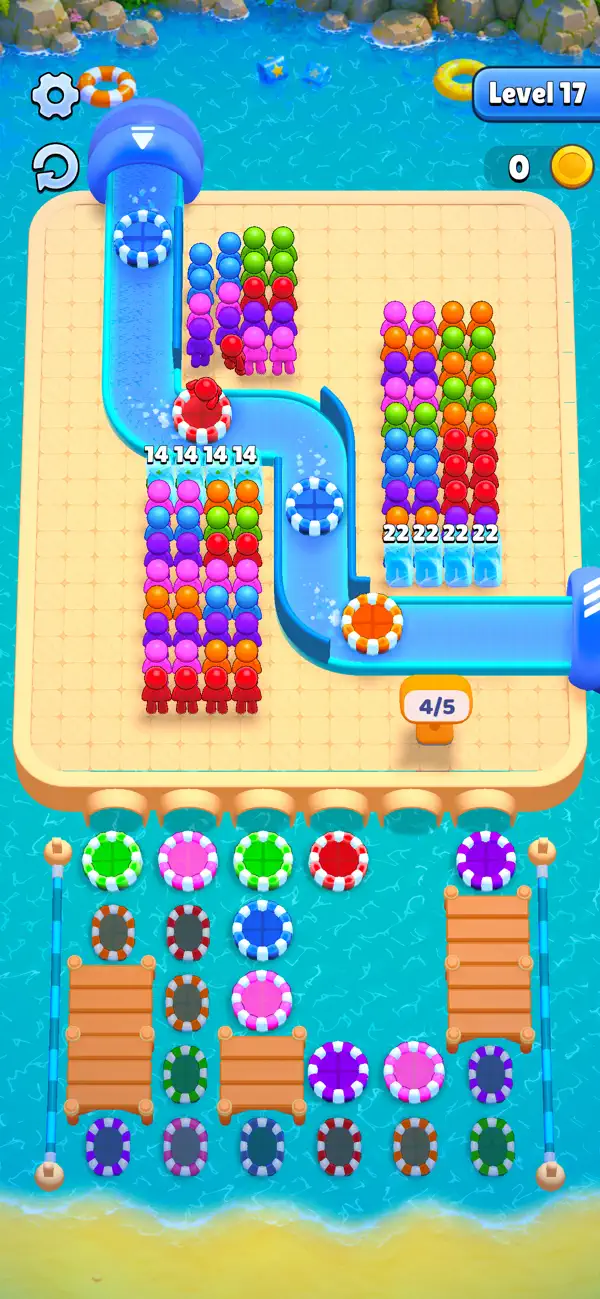
Task: Select the bright blue float in the water tray
Action: 262,930
